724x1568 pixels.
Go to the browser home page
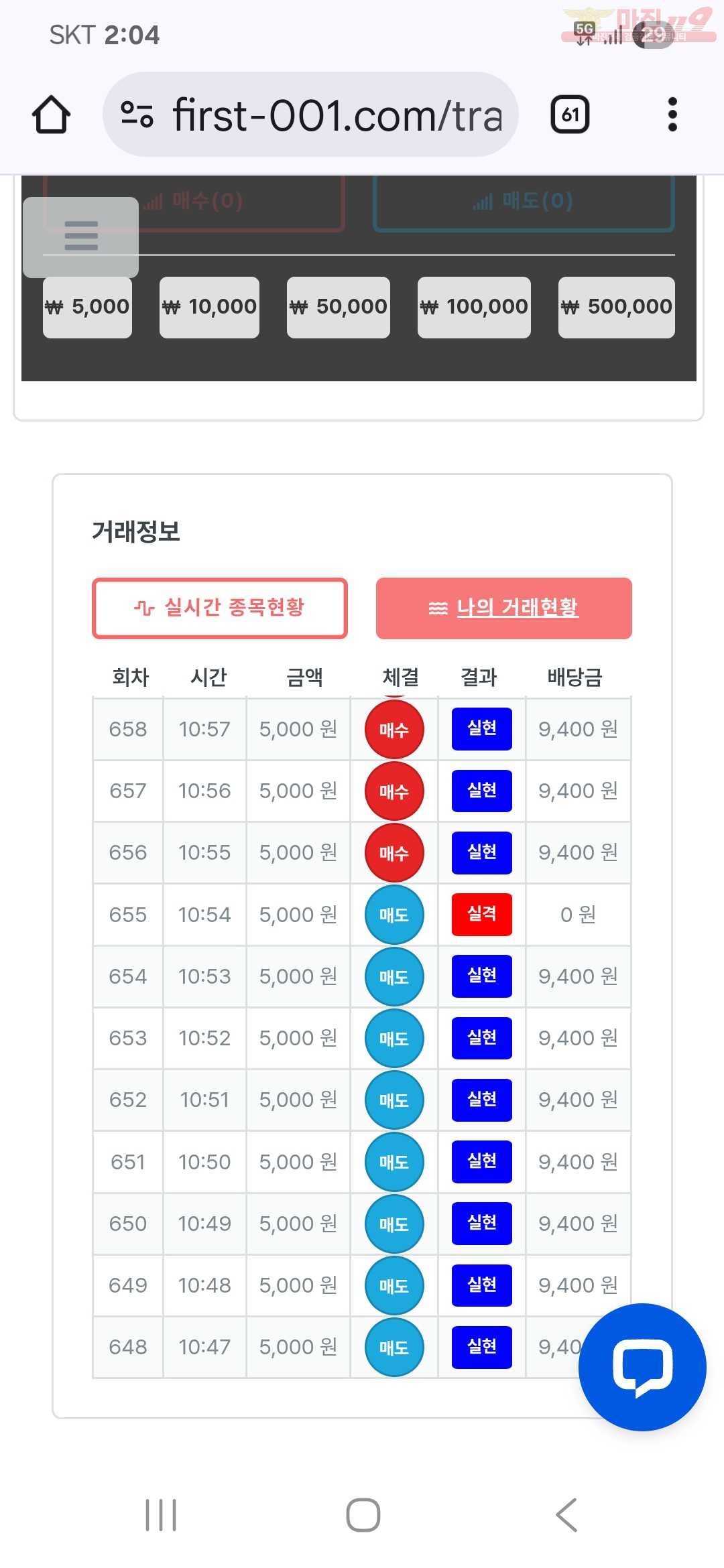[51, 115]
